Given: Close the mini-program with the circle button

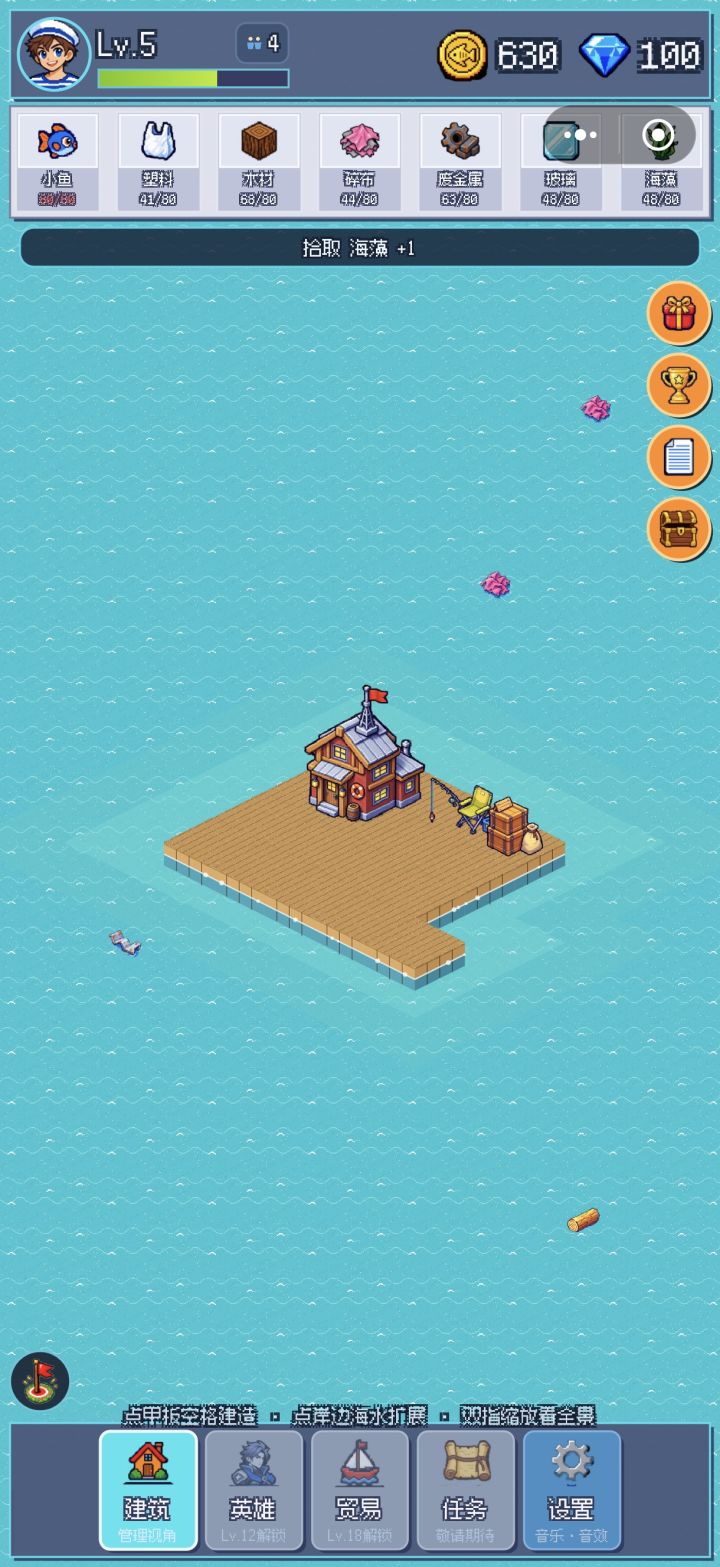Looking at the screenshot, I should 658,135.
